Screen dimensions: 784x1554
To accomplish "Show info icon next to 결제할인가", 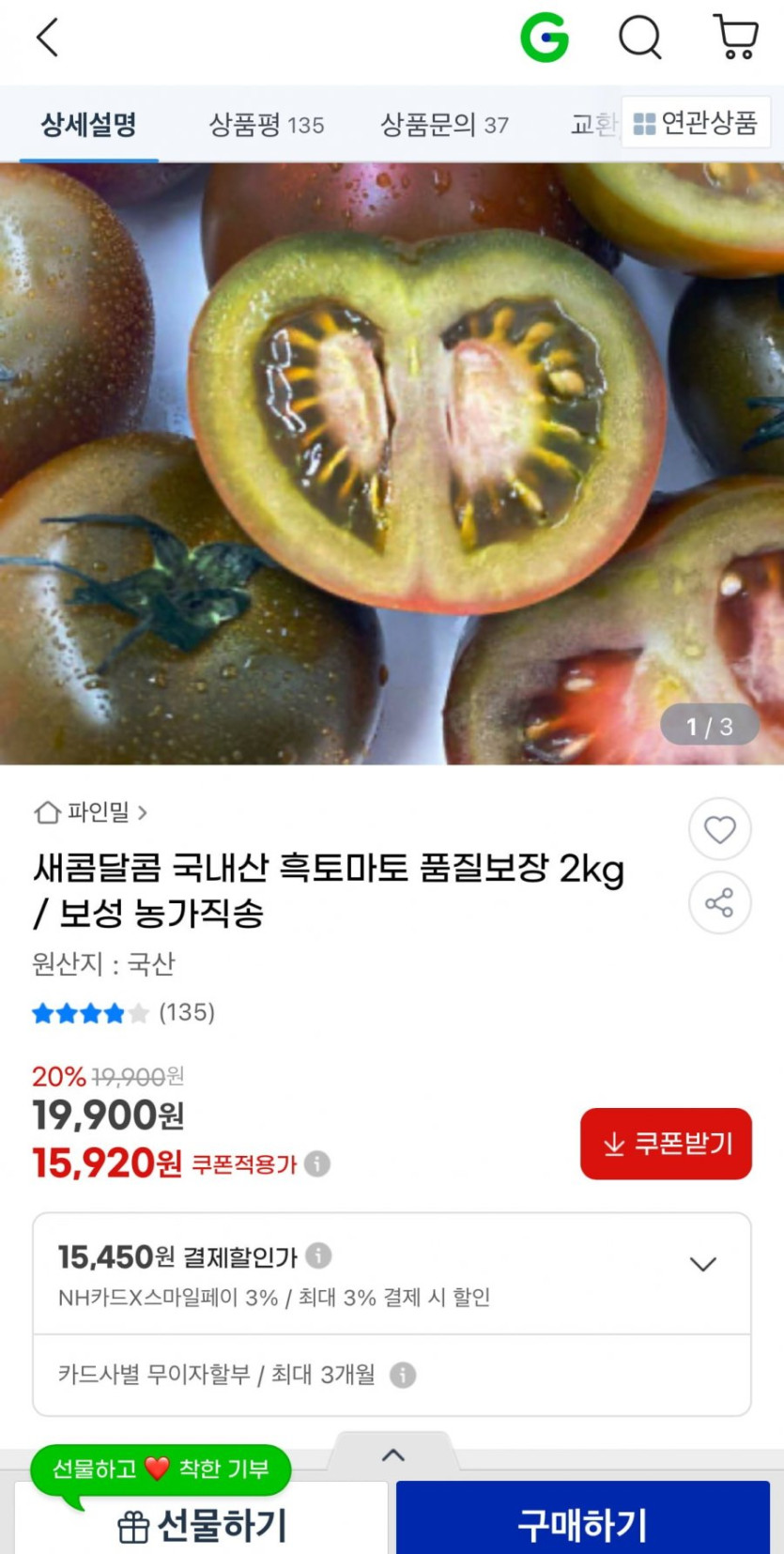I will tap(319, 1255).
